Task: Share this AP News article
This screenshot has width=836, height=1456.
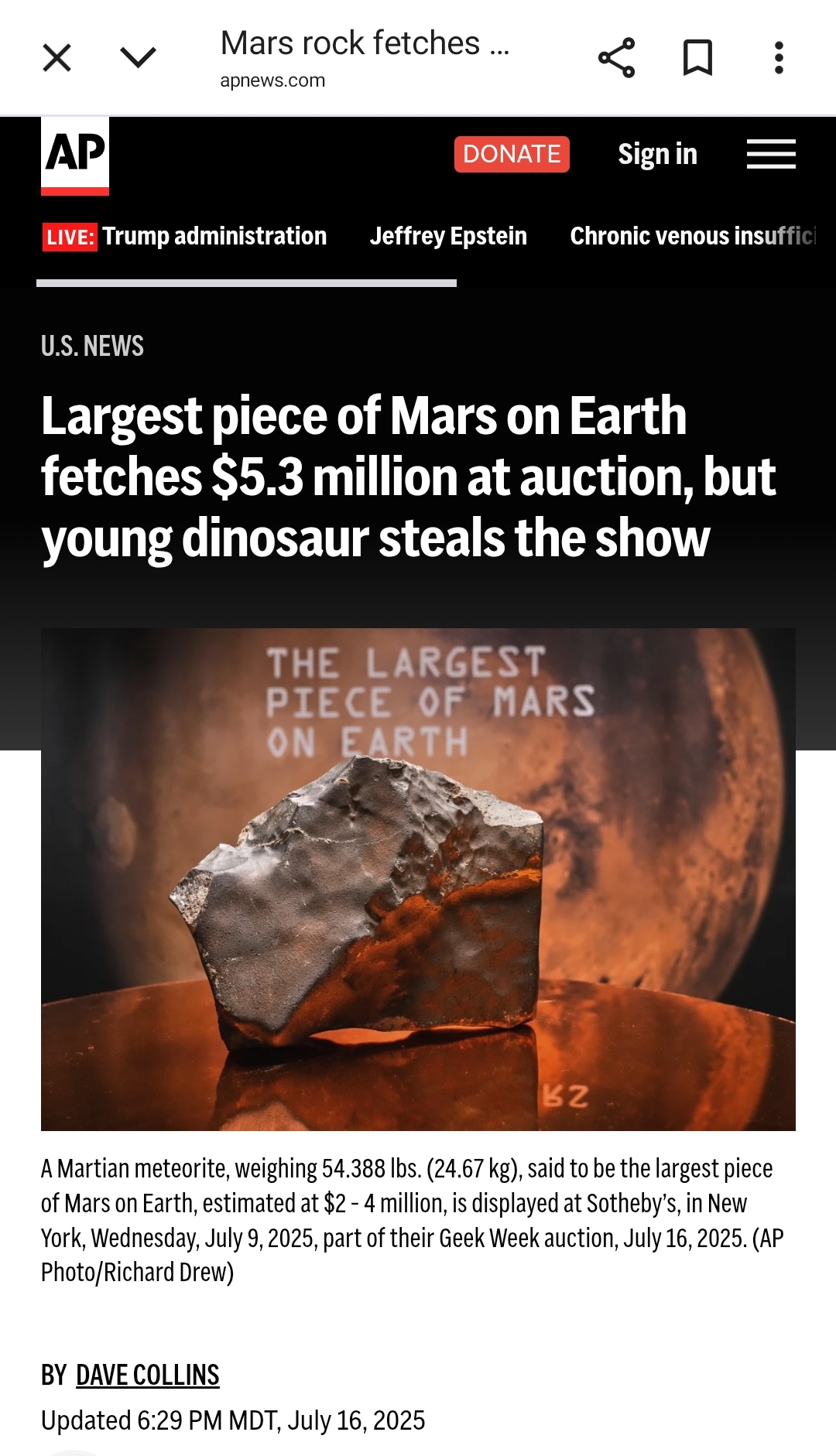Action: tap(616, 58)
